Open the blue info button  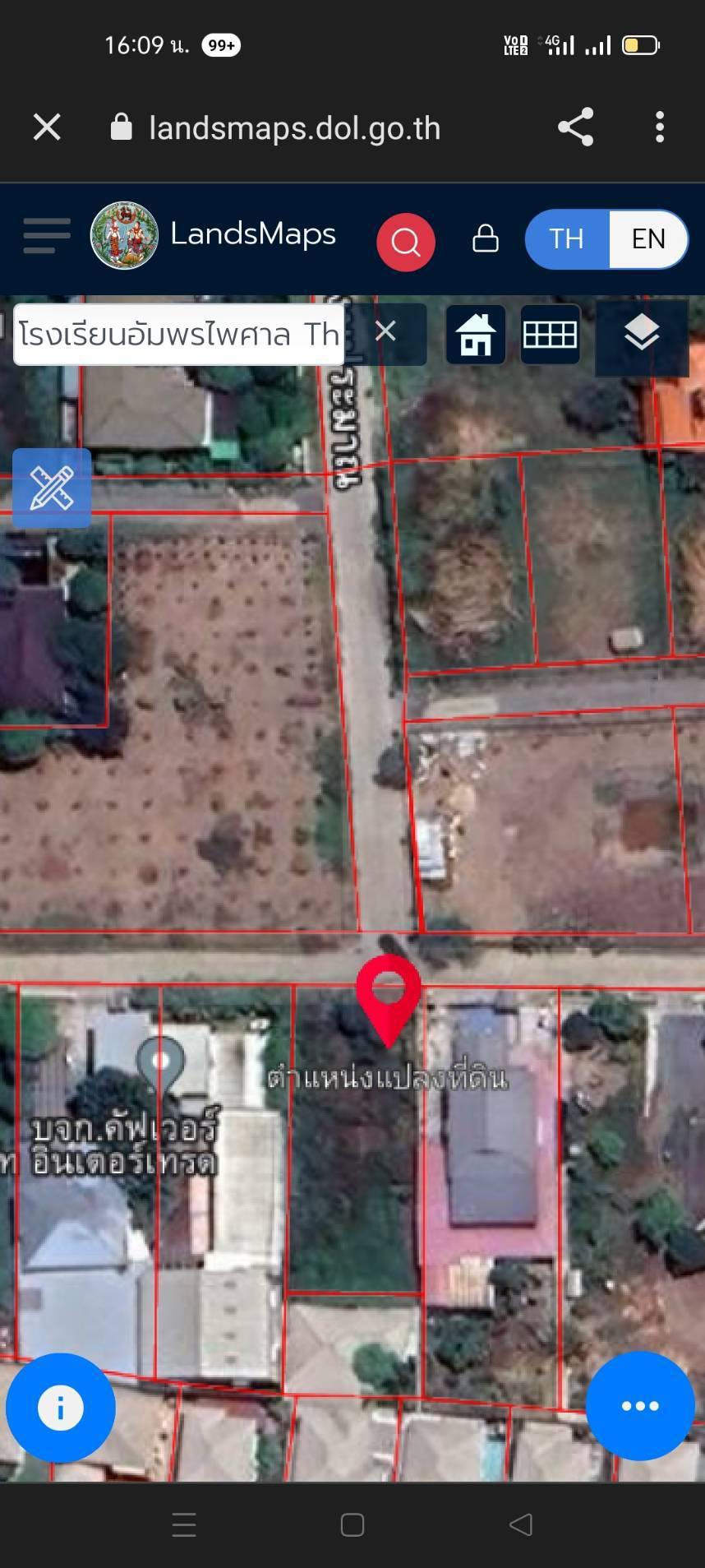[x=60, y=1408]
